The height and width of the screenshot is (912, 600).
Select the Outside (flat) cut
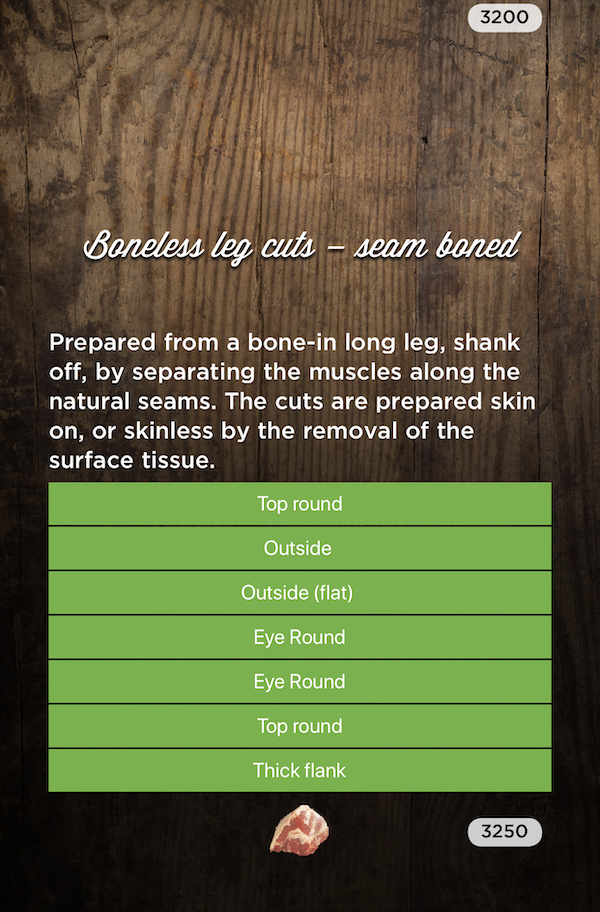coord(299,593)
